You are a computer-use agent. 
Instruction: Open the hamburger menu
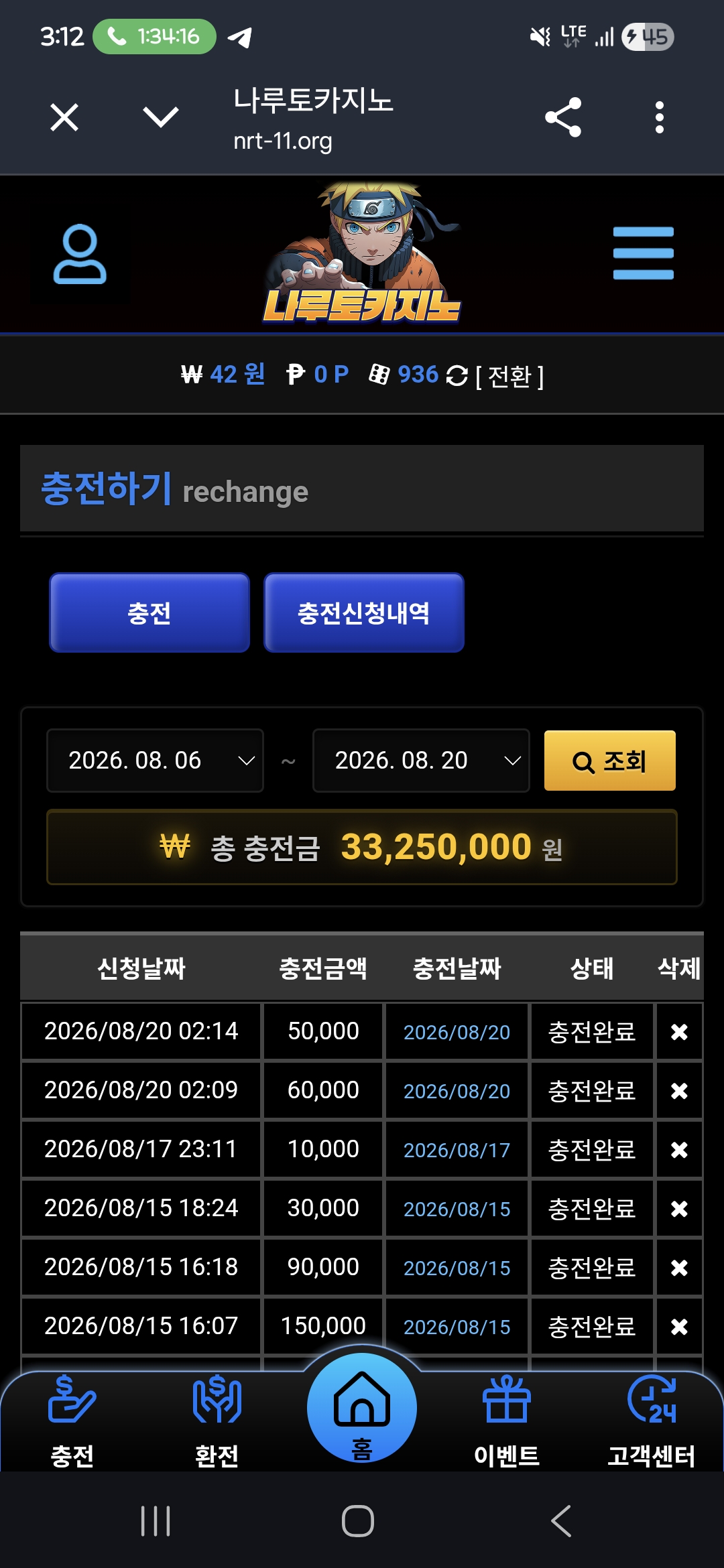643,253
